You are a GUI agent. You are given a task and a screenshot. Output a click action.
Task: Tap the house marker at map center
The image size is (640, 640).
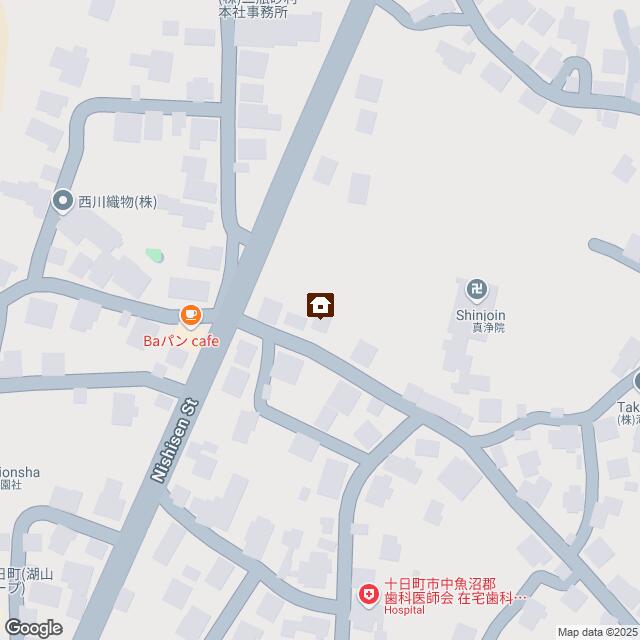(x=320, y=305)
